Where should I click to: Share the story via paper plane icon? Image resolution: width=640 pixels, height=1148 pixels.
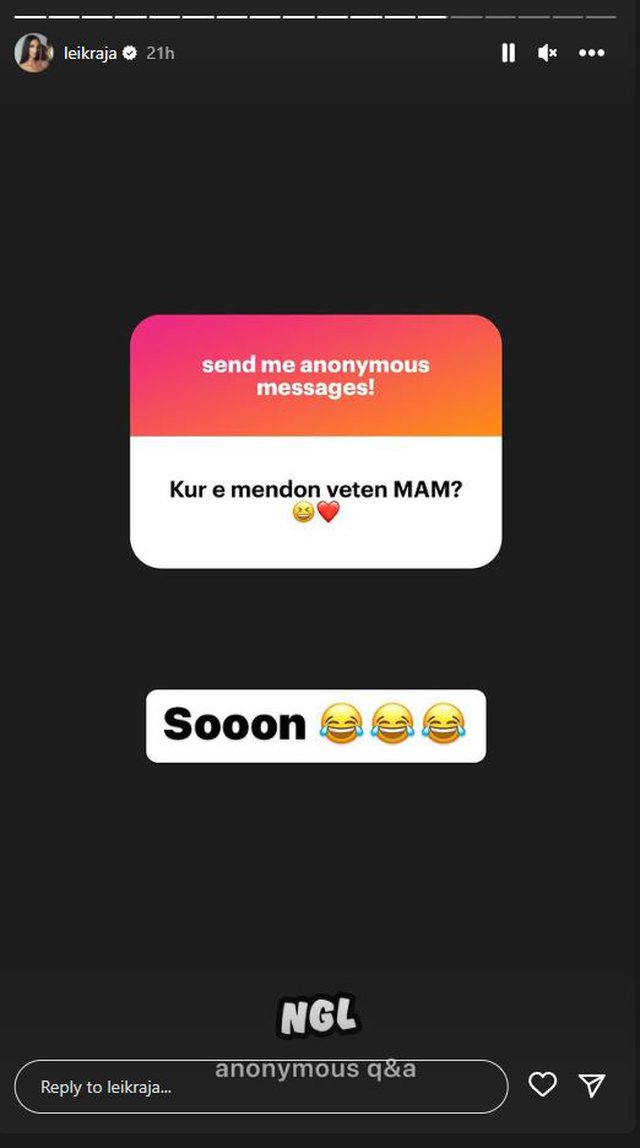(592, 1085)
